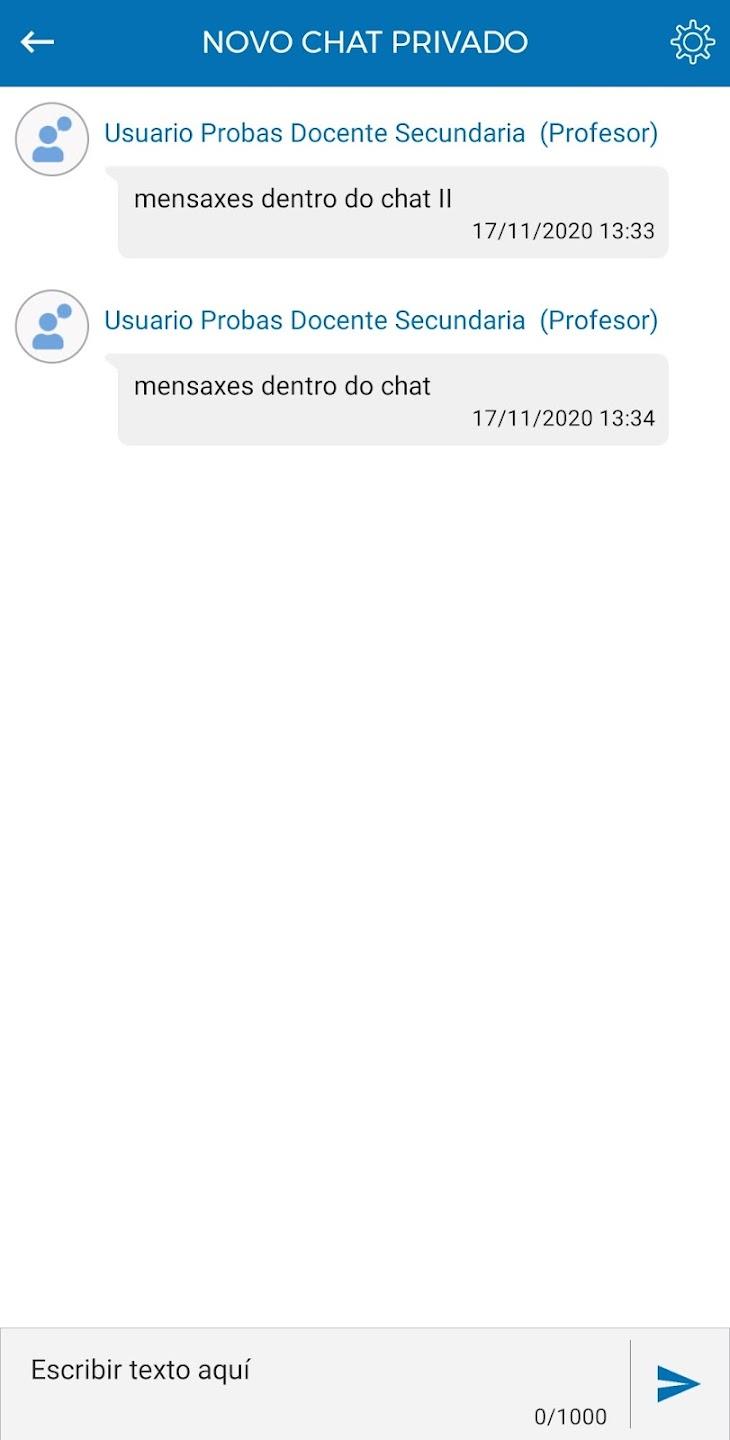Image resolution: width=730 pixels, height=1440 pixels.
Task: Tap the 0/1000 character counter
Action: [x=570, y=1416]
